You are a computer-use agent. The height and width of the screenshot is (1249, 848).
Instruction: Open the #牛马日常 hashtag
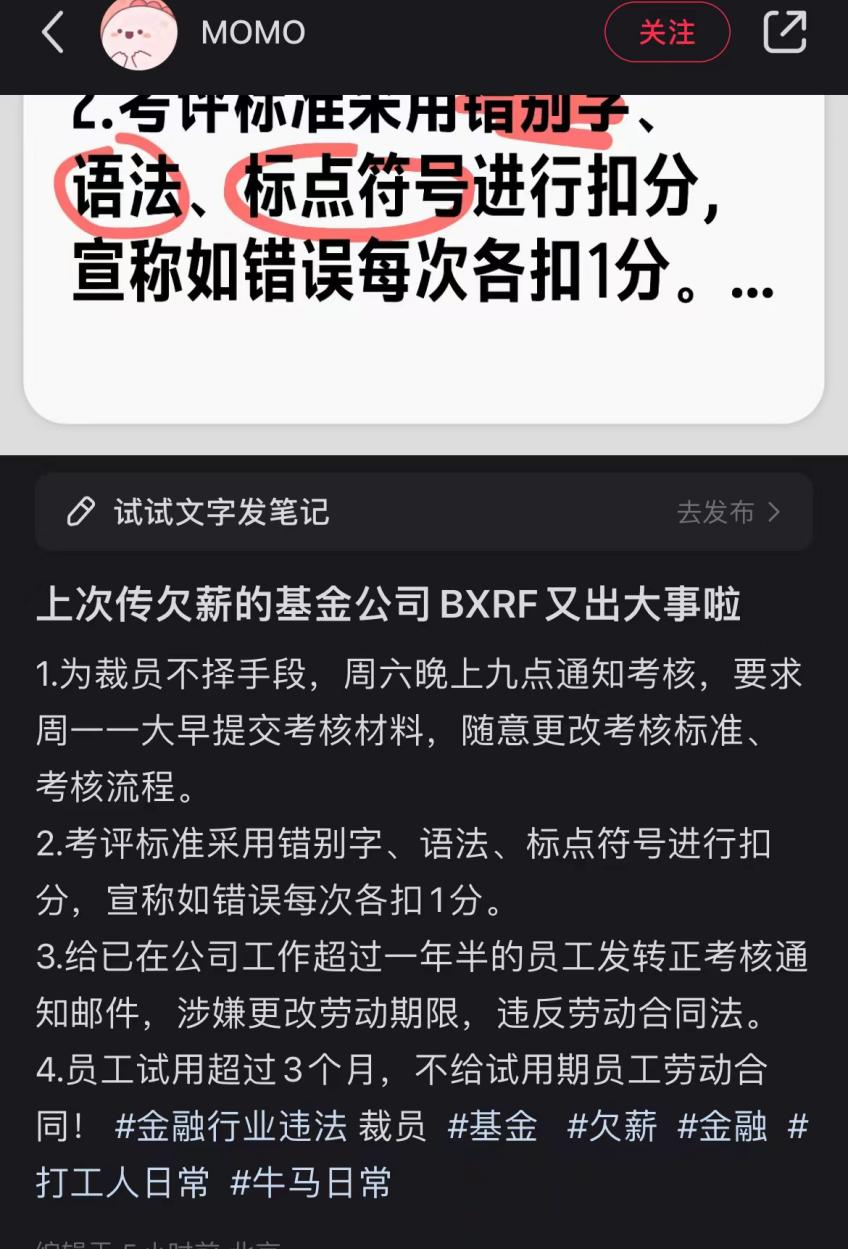(x=311, y=1183)
